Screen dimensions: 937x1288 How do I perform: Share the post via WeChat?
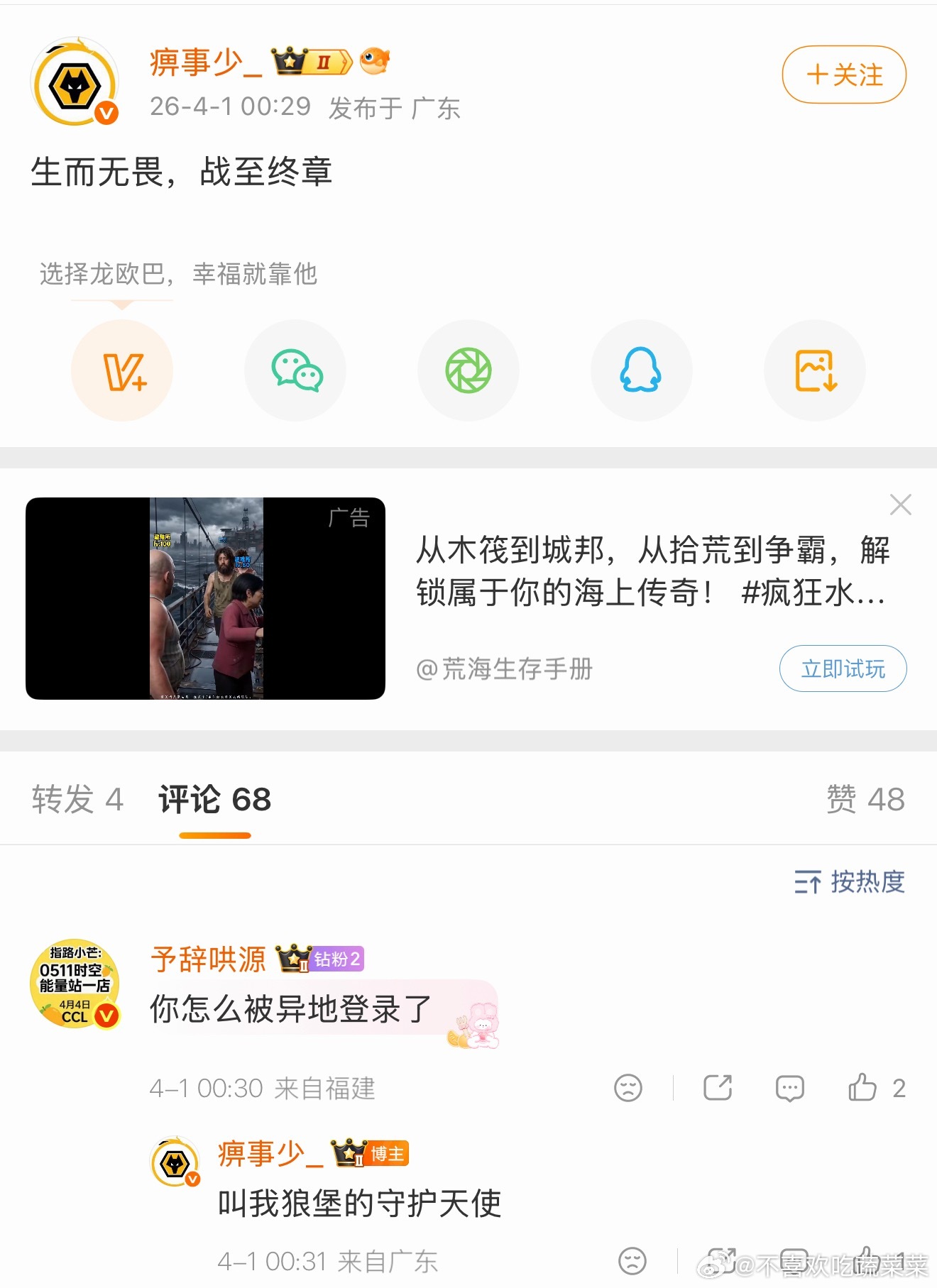point(295,370)
